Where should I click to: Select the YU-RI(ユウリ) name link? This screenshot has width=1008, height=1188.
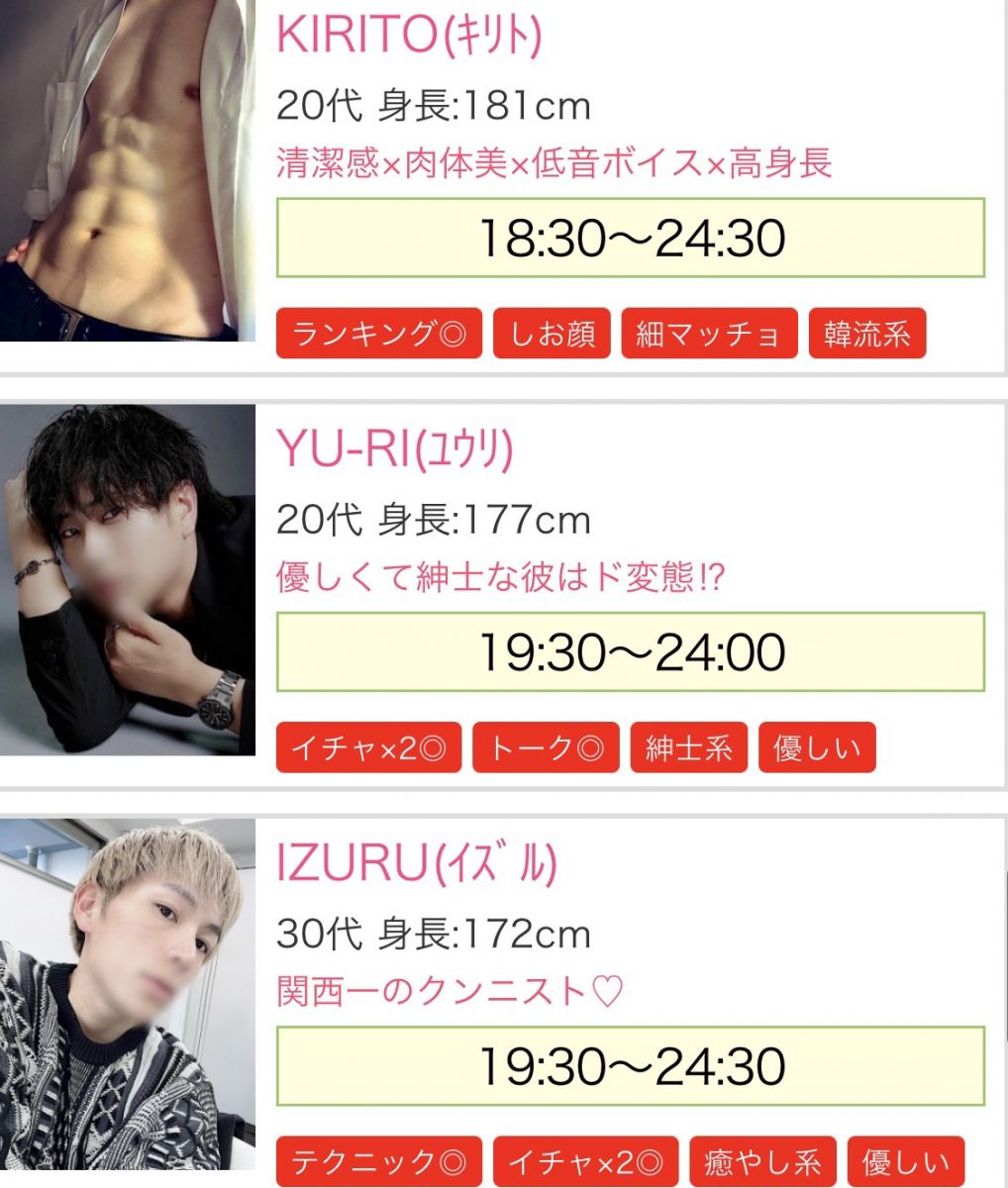coord(394,450)
